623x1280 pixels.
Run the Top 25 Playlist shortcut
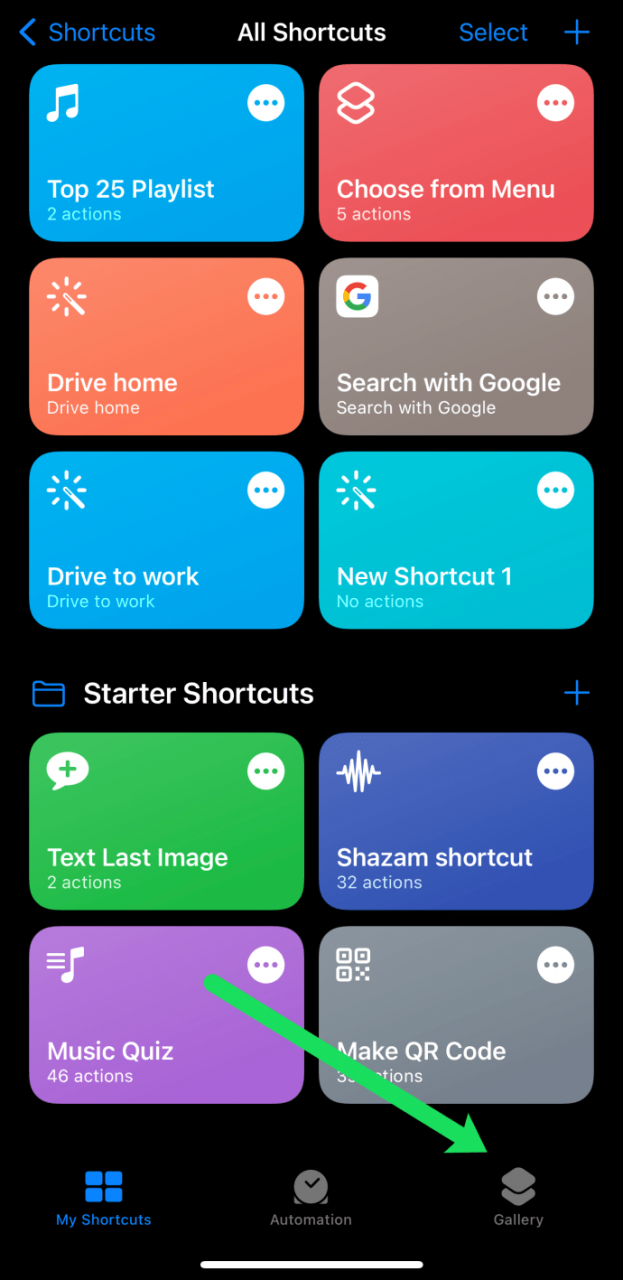(x=140, y=180)
